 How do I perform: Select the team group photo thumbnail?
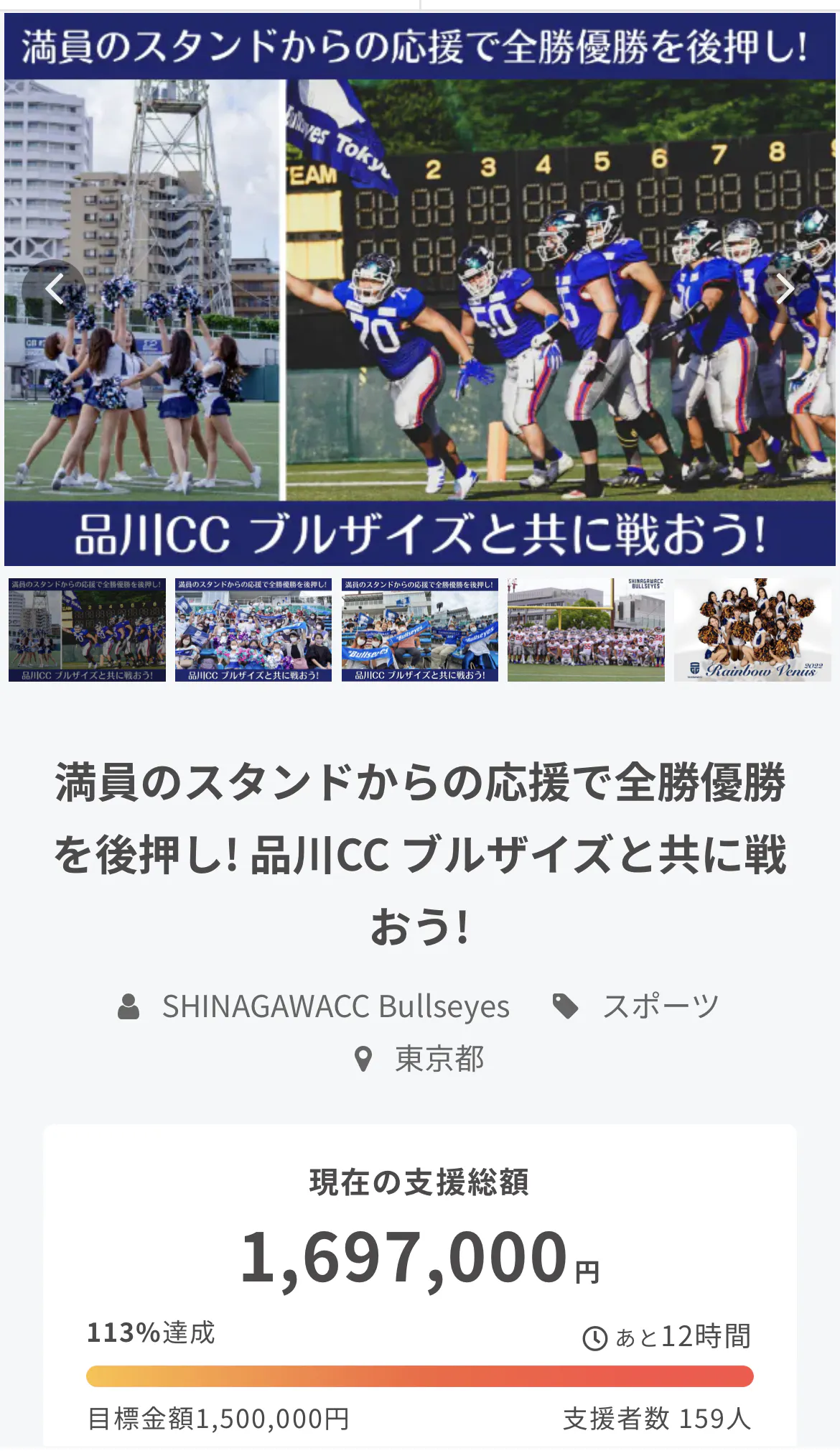coord(586,629)
